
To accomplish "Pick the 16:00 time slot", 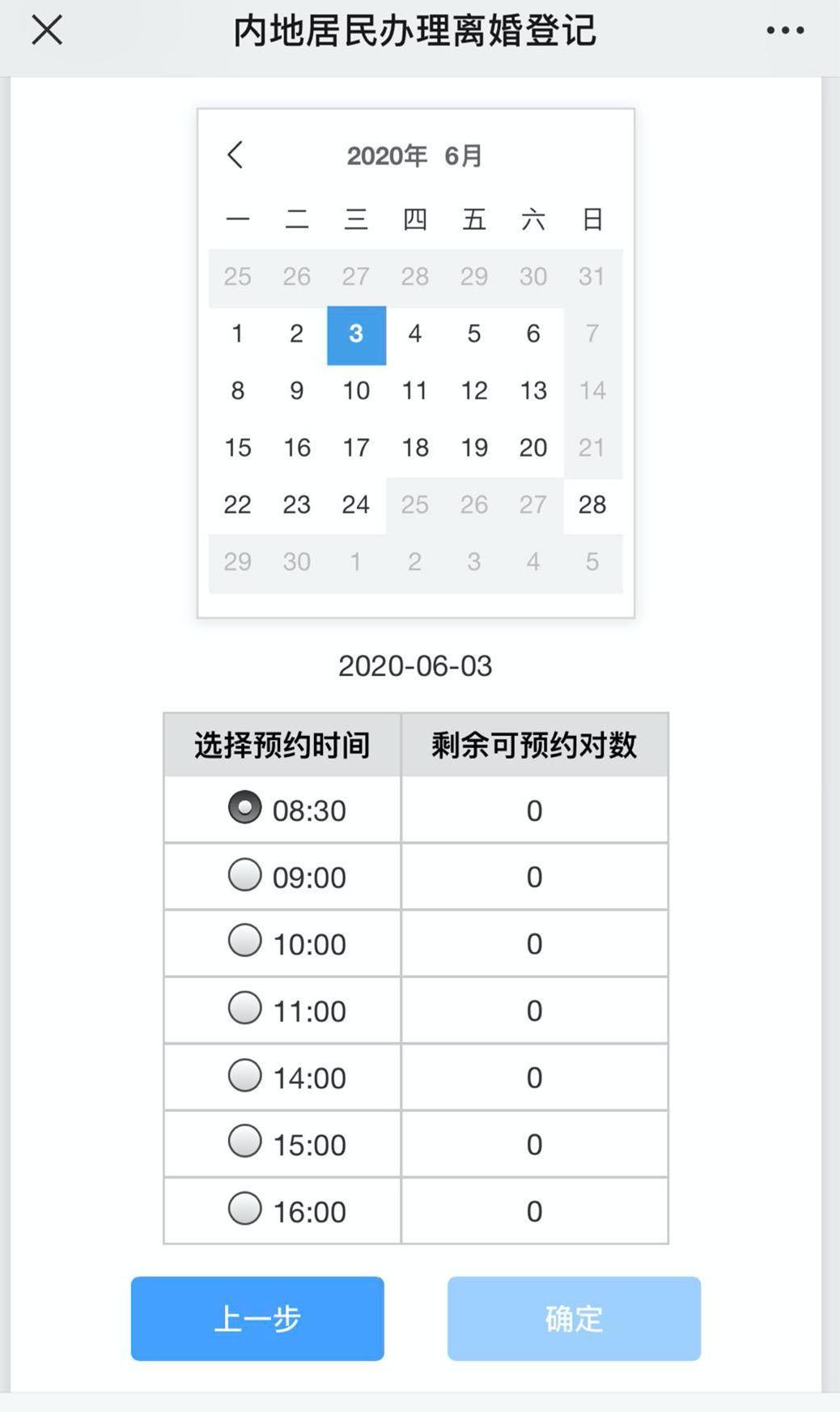I will point(244,1210).
